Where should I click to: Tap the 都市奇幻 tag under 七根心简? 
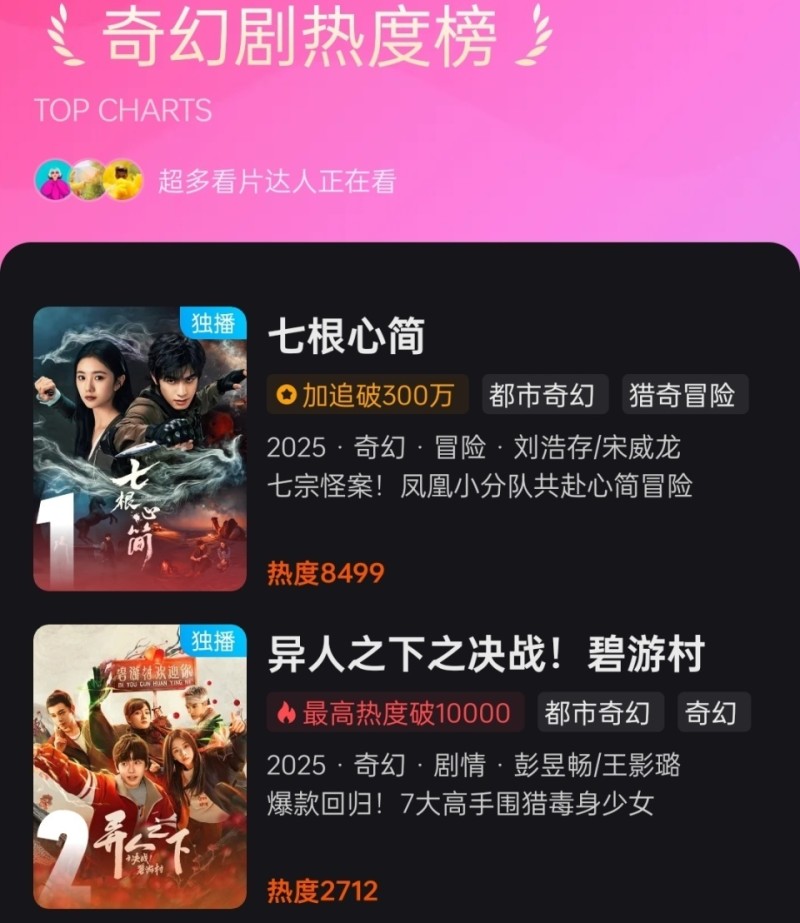point(541,395)
